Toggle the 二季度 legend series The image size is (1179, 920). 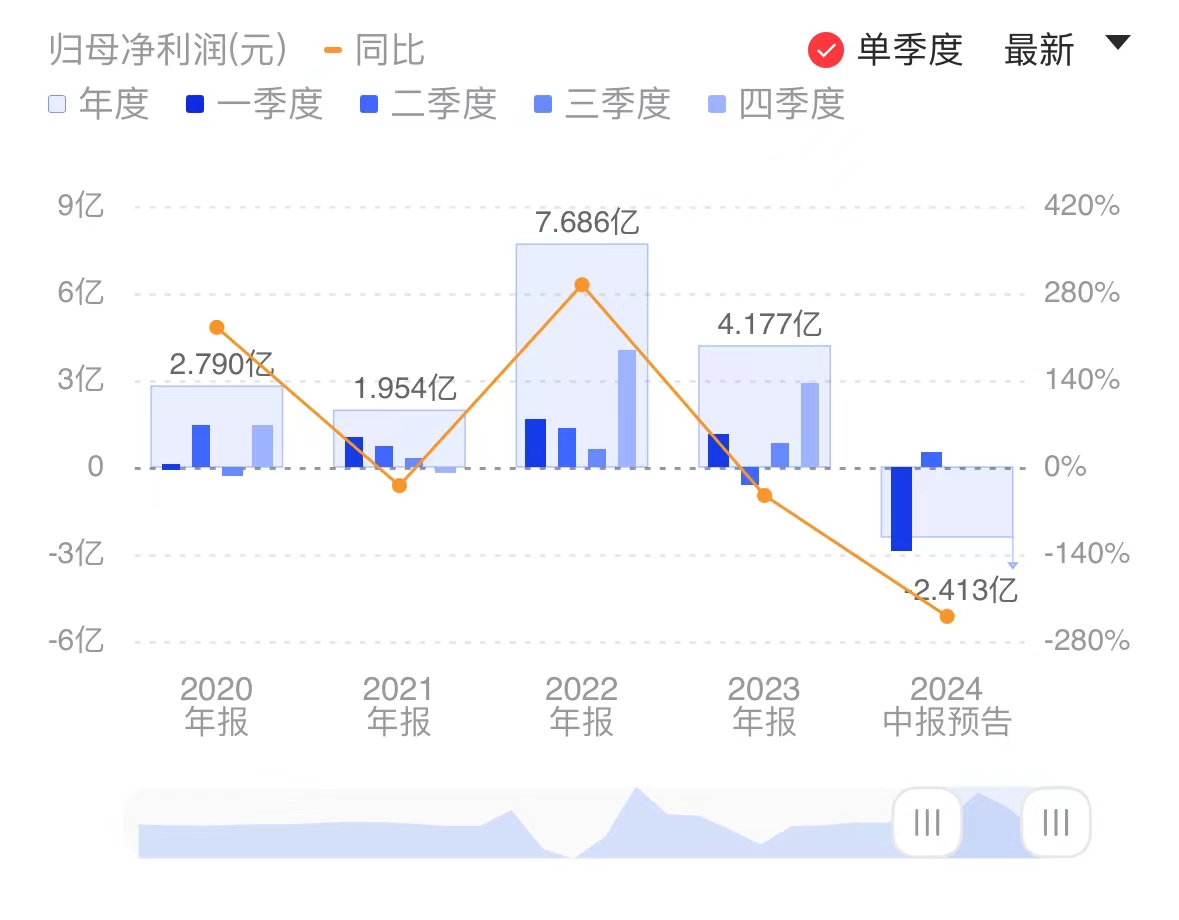tap(428, 104)
